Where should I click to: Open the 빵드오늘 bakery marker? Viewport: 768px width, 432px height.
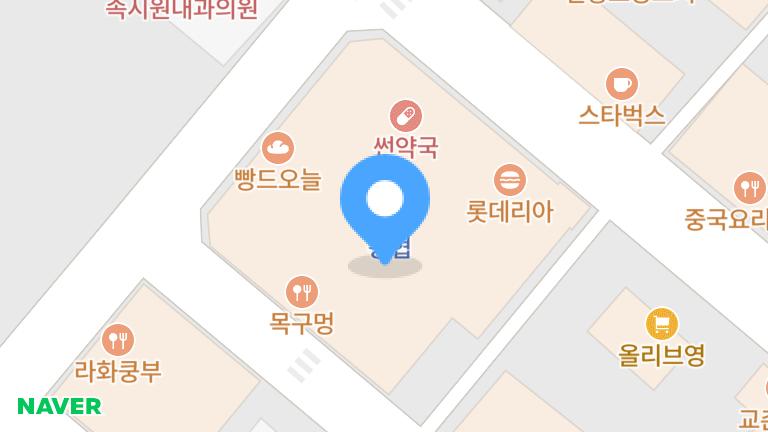coord(277,149)
